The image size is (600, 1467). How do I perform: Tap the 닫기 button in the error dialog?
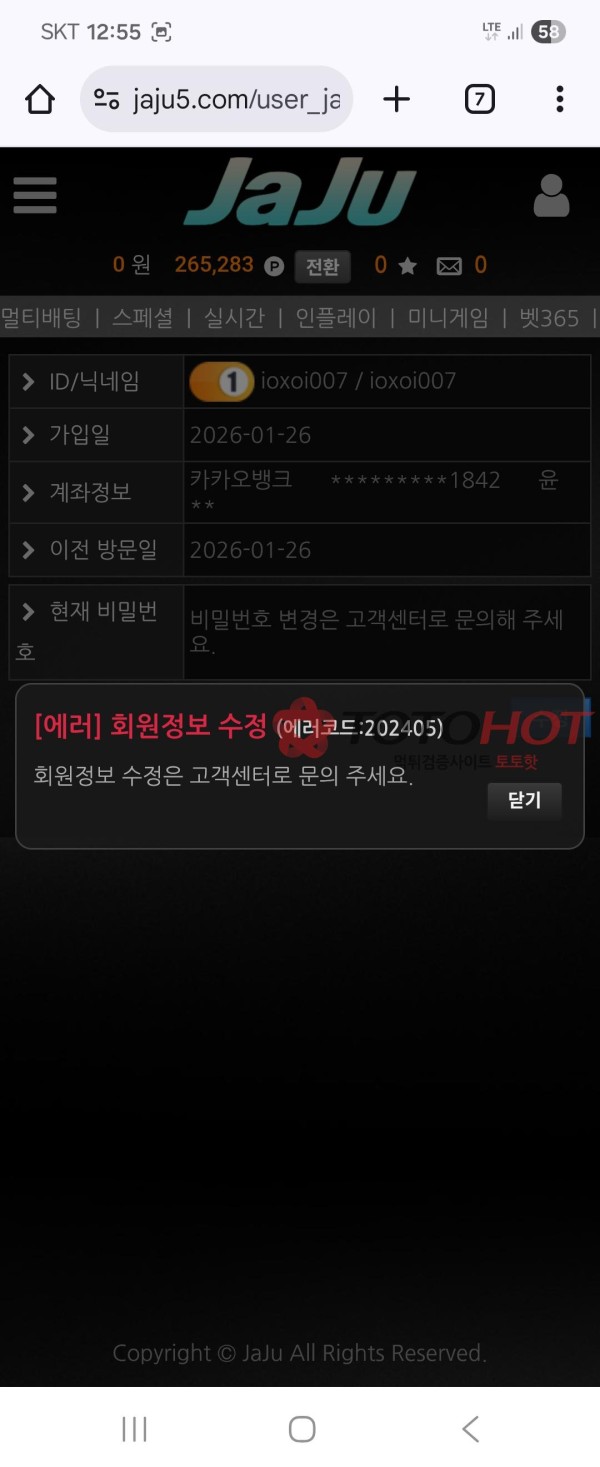[x=524, y=801]
